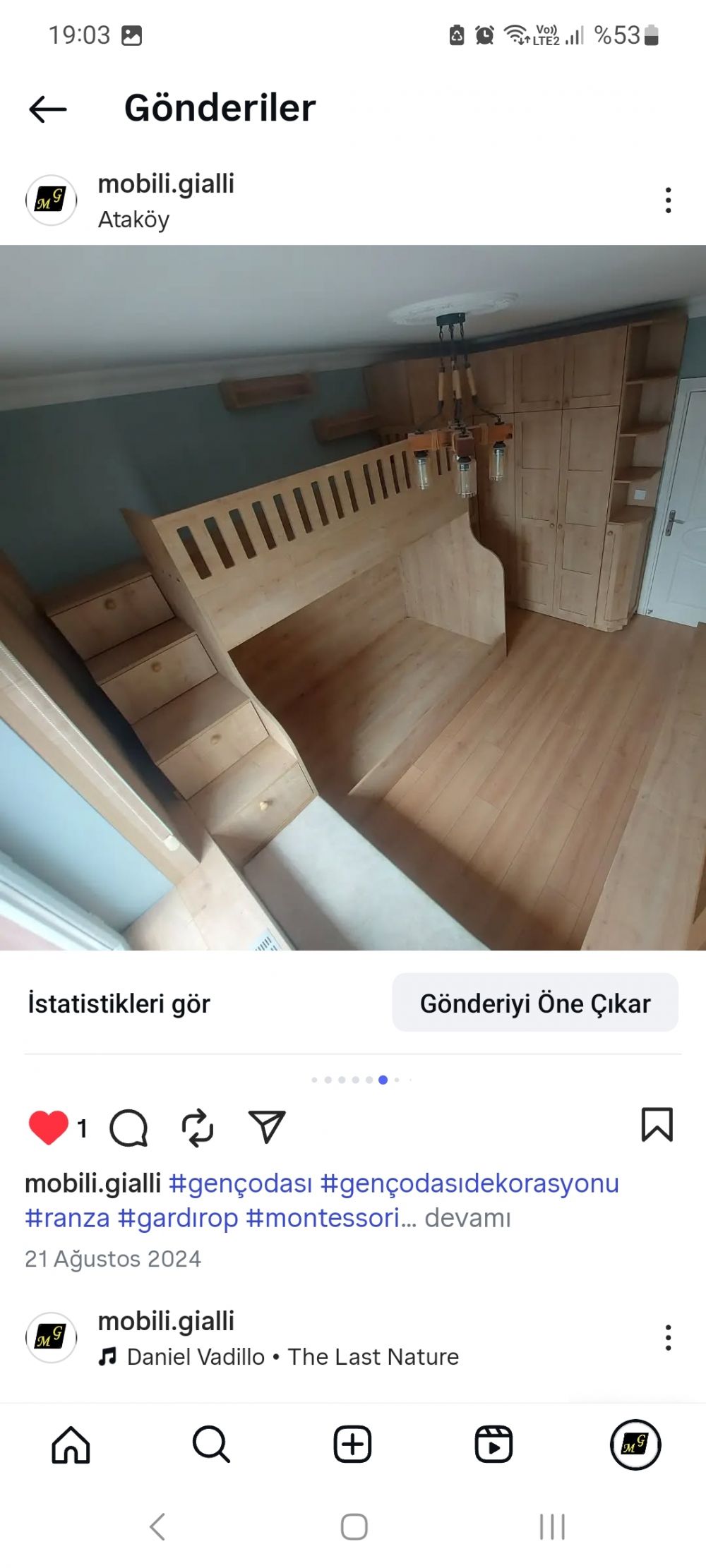Tap Gönderiyi Öne Çıkar button
The image size is (706, 1568).
[534, 1003]
